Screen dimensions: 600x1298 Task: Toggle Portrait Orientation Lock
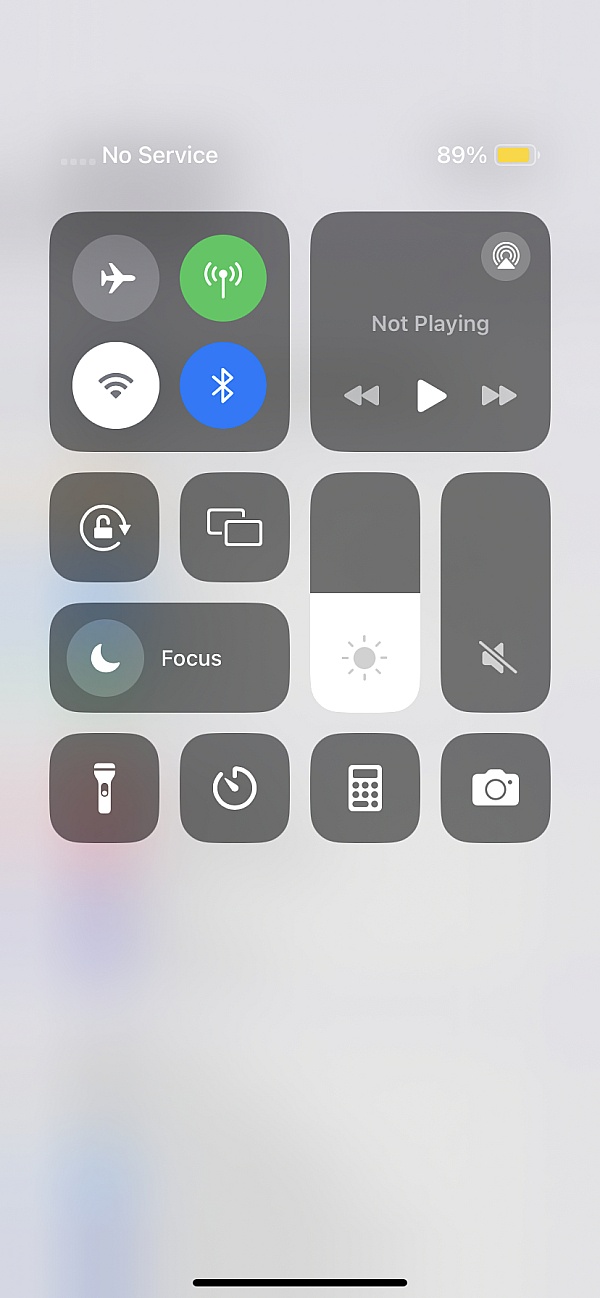(105, 527)
